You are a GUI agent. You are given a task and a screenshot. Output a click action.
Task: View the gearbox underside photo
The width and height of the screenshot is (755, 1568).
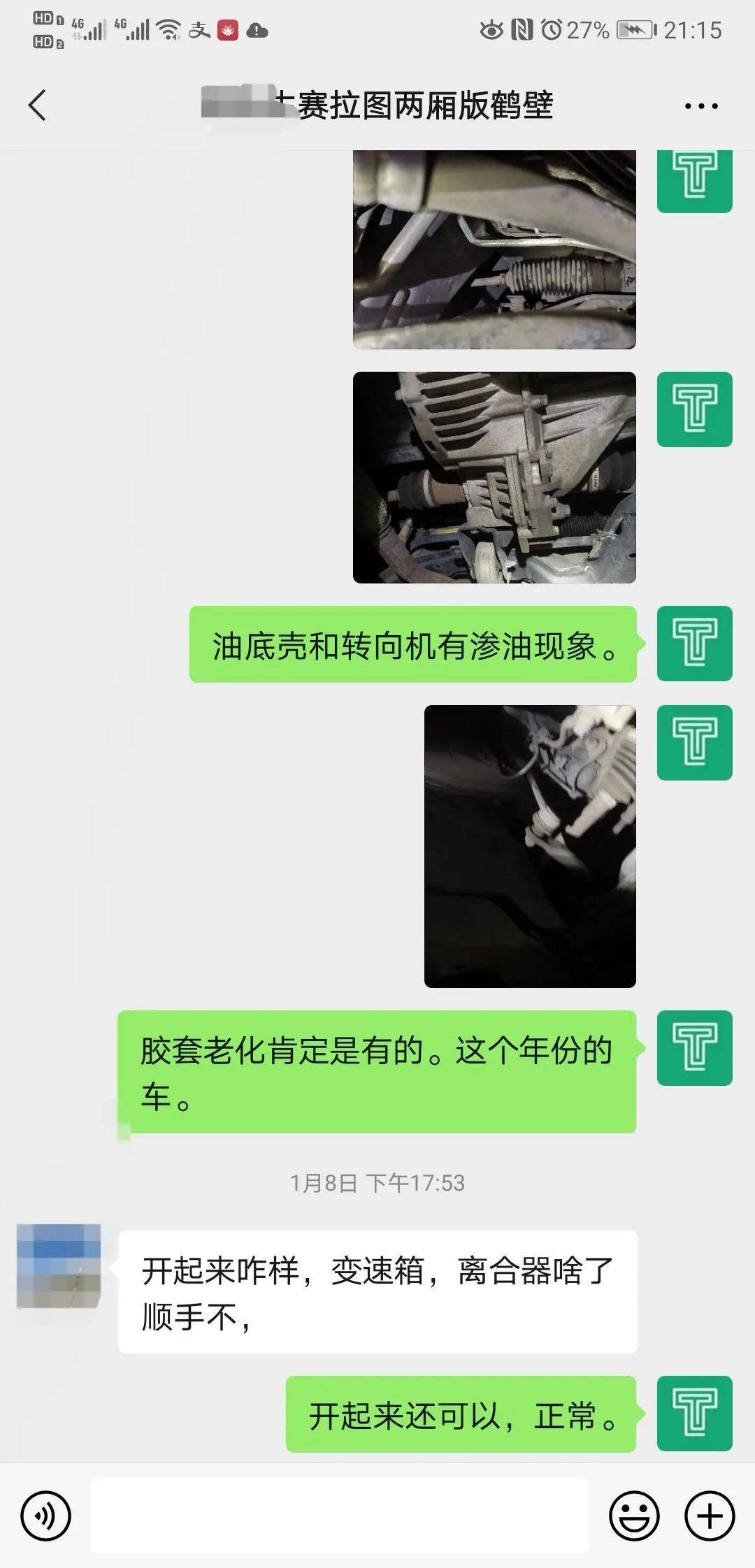[494, 477]
